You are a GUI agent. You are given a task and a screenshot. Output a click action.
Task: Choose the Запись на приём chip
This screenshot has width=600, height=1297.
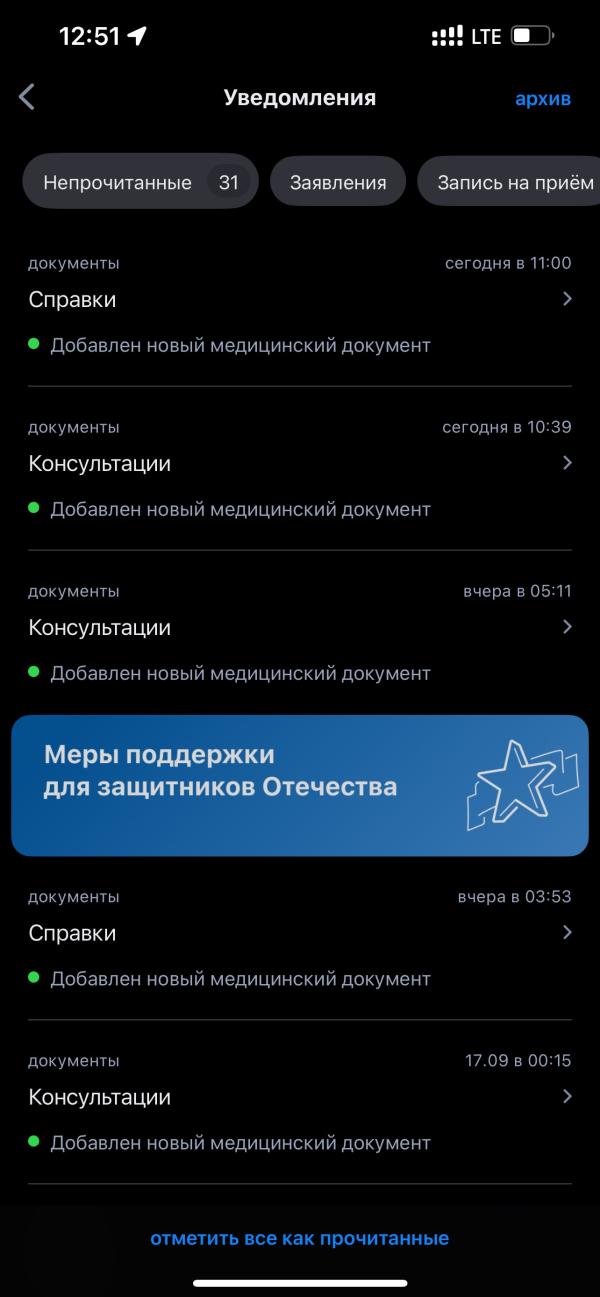tap(509, 182)
